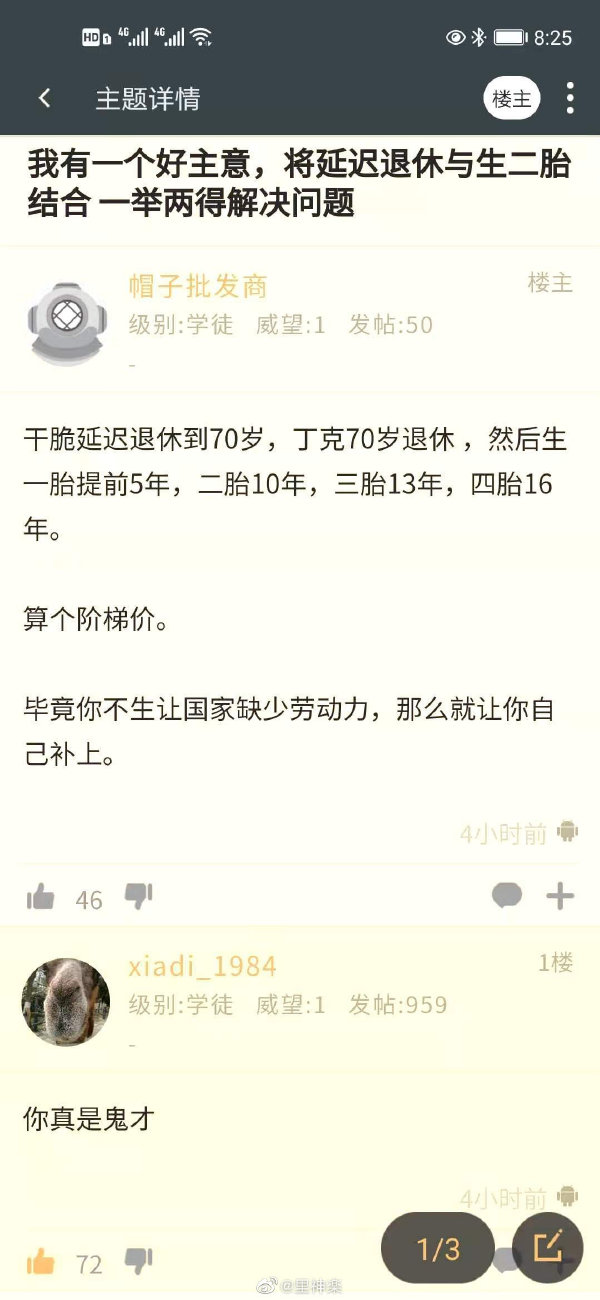Dislike xiadi_1984's reply
The image size is (600, 1300).
click(138, 1261)
